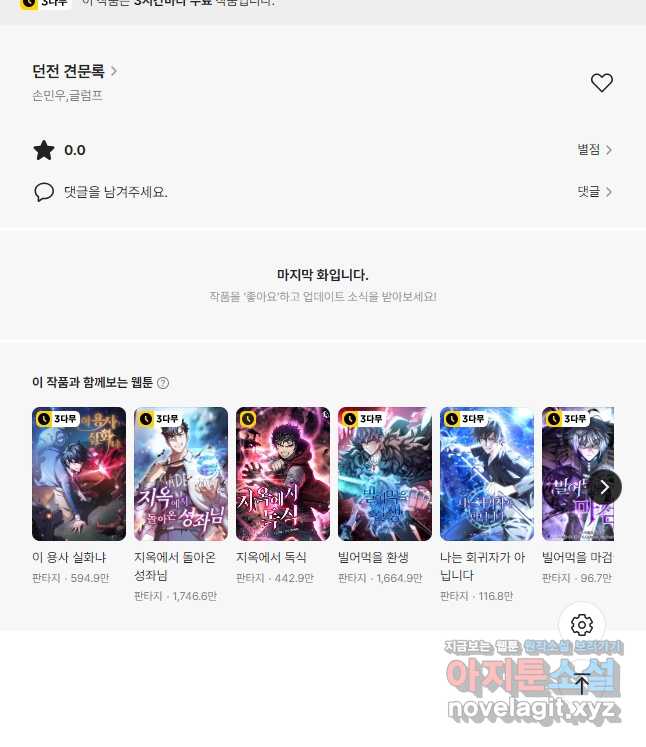The width and height of the screenshot is (646, 747).
Task: Open the webtoon 지옥에서 독식
Action: [283, 474]
